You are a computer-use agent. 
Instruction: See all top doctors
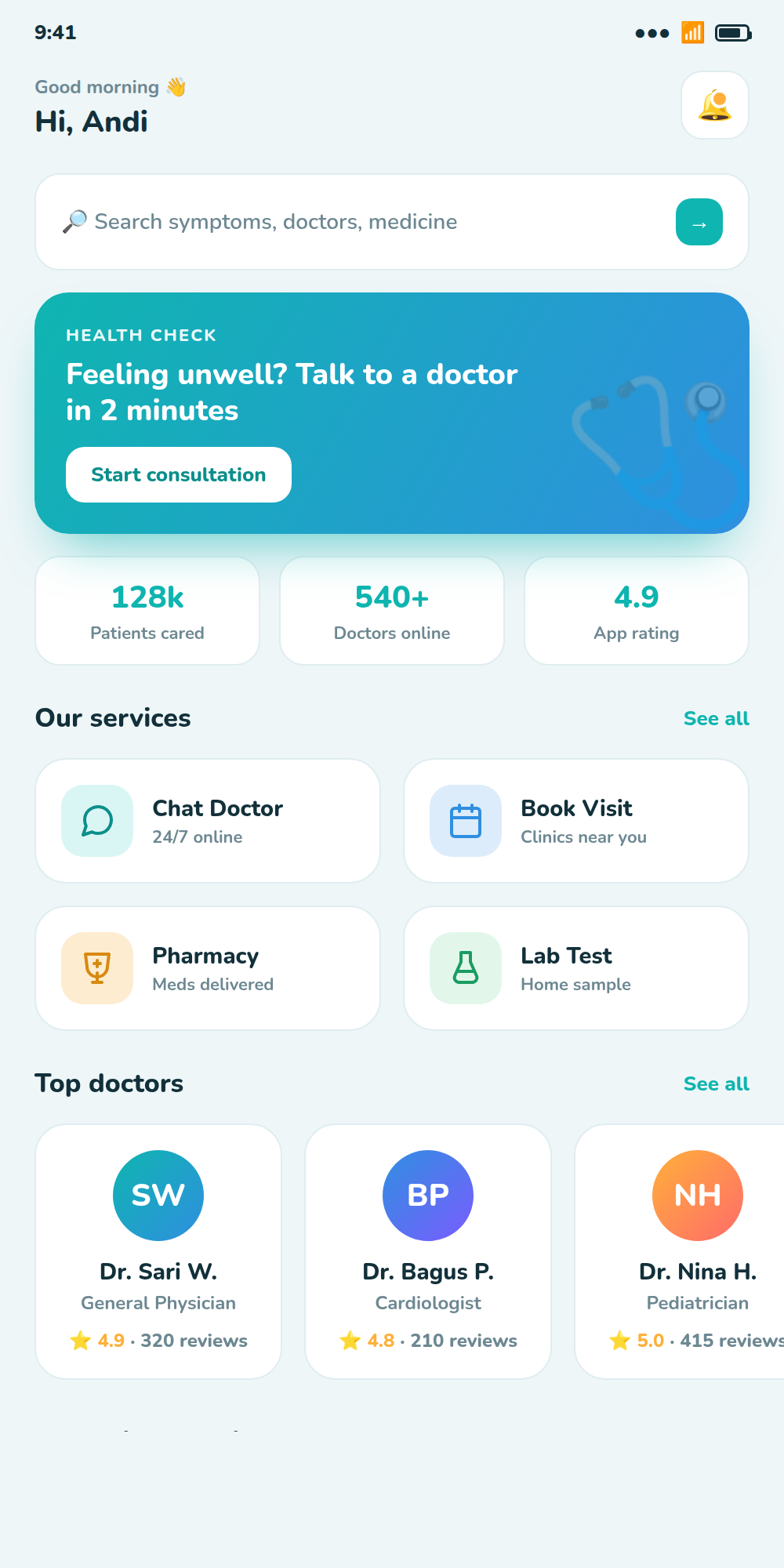(x=717, y=1083)
